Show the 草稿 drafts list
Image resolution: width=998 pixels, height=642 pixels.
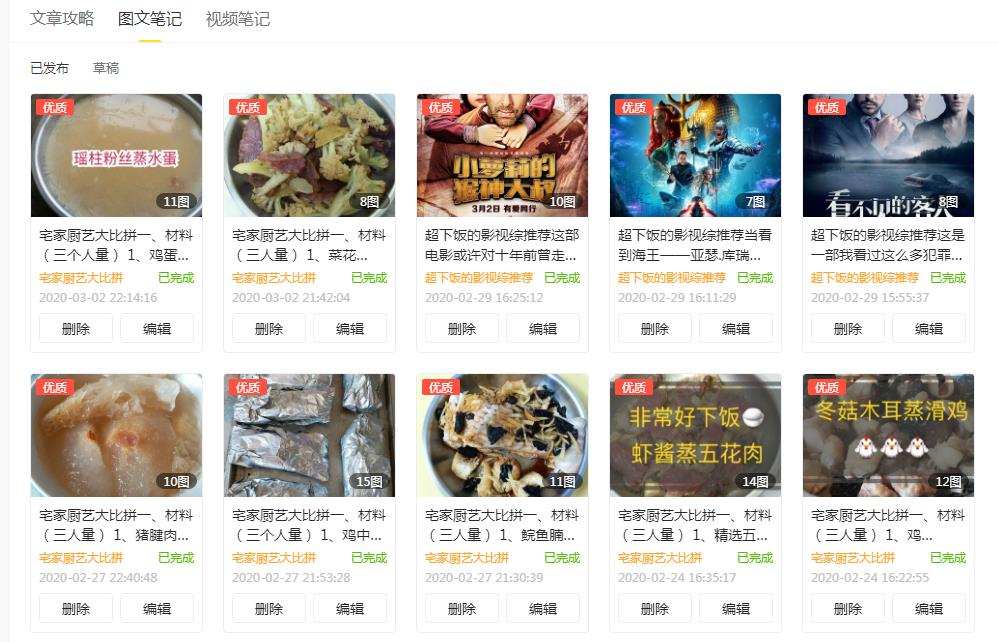[105, 68]
